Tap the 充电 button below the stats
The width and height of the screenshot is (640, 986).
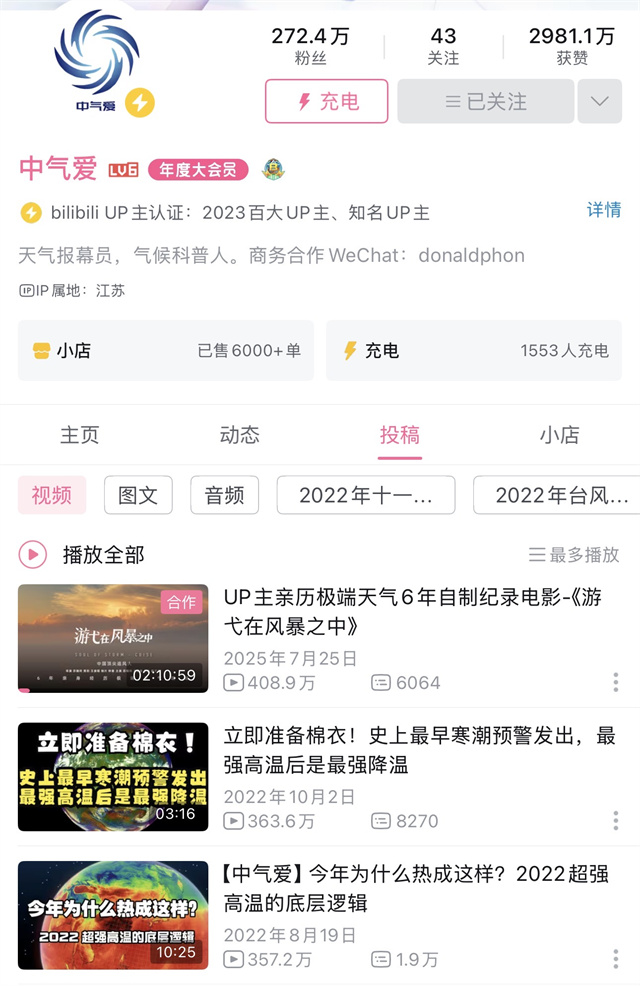point(326,101)
